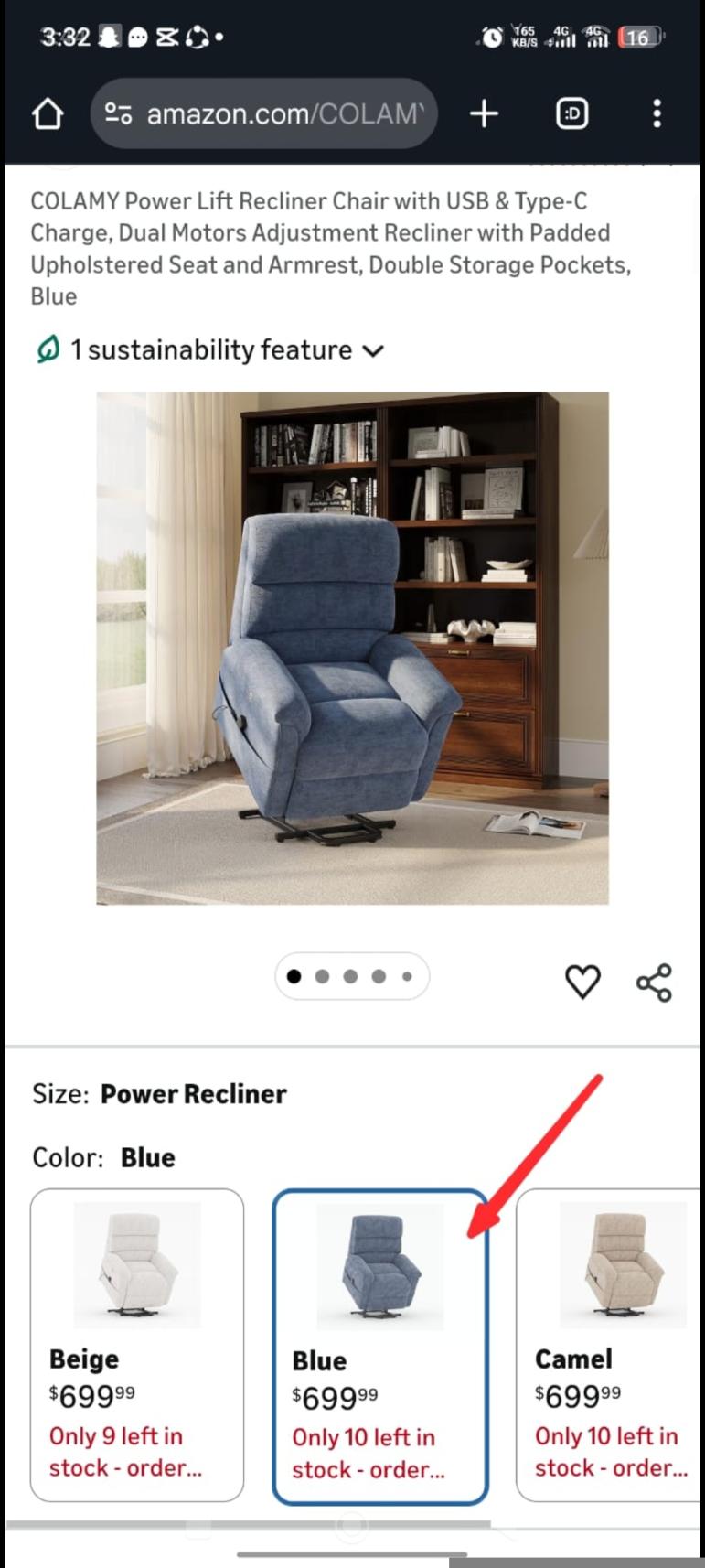Open the blue recliner product image
705x1568 pixels.
click(x=352, y=648)
